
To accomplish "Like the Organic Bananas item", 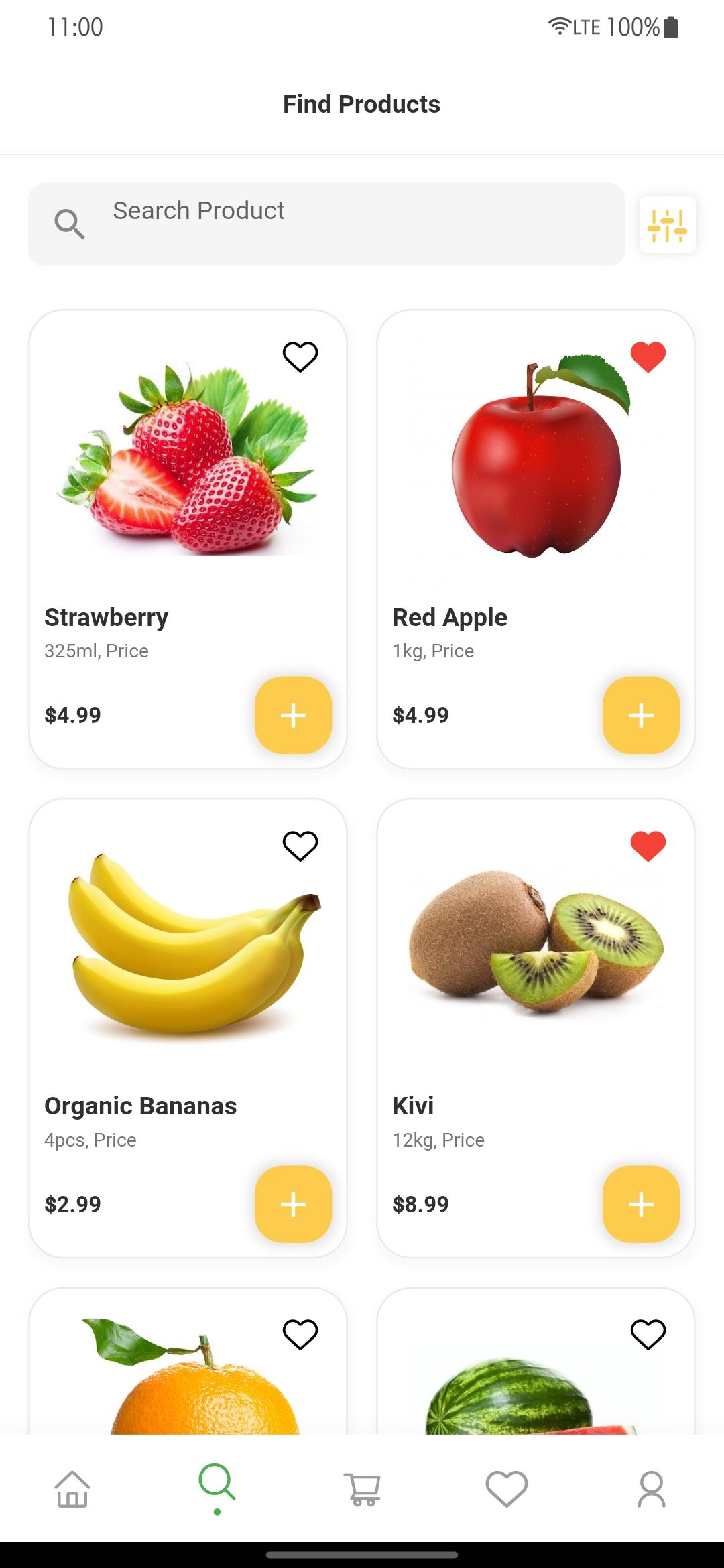I will (x=300, y=846).
